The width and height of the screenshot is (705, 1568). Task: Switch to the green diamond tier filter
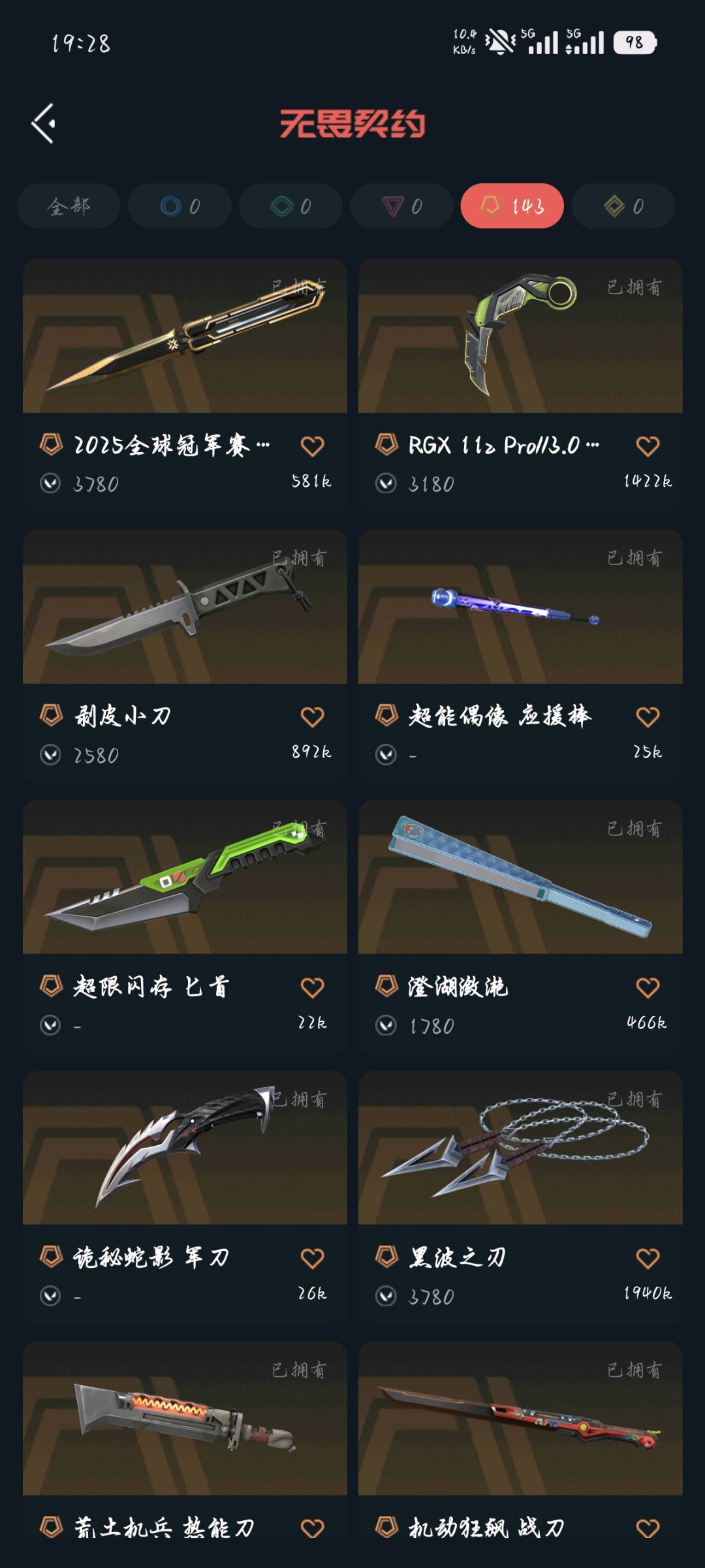coord(290,206)
